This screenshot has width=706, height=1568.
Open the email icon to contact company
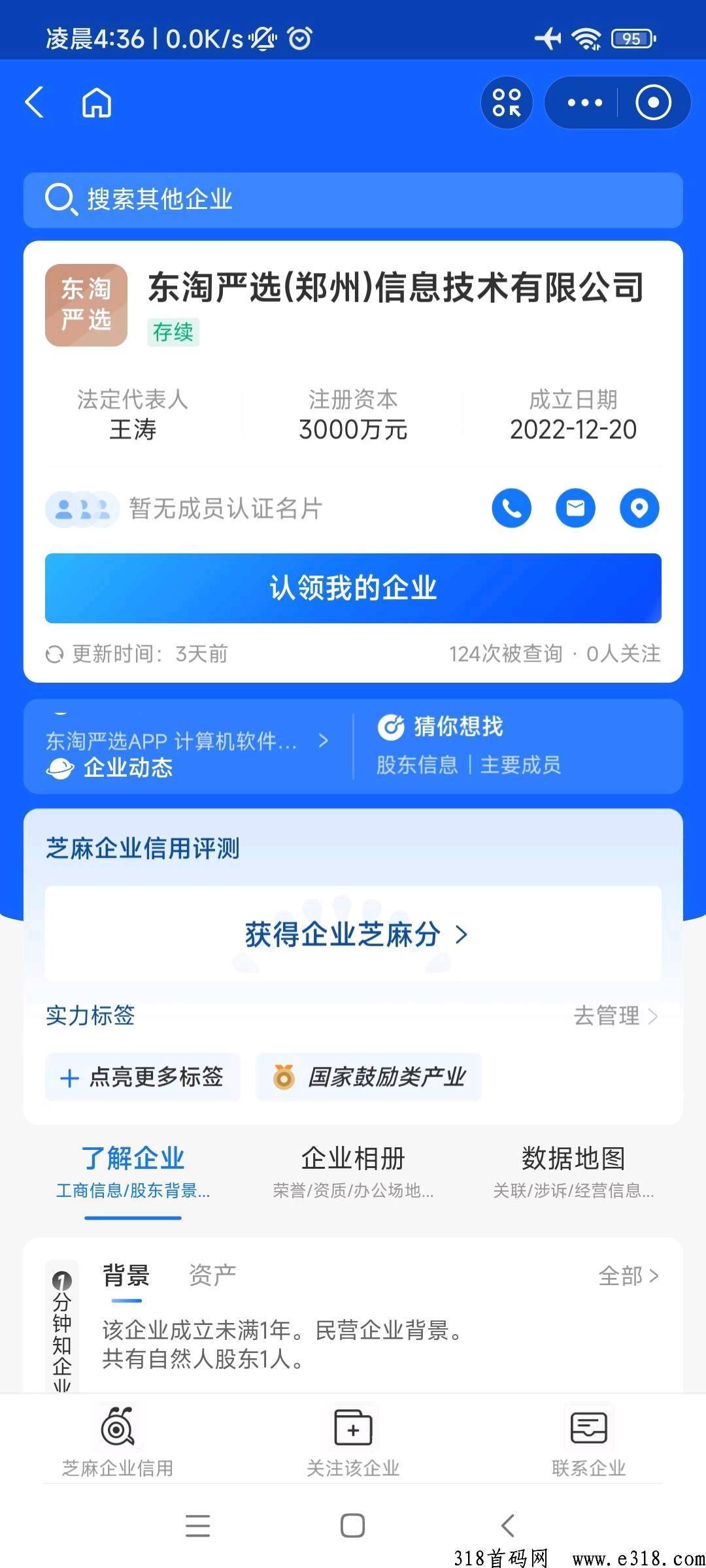pyautogui.click(x=575, y=508)
